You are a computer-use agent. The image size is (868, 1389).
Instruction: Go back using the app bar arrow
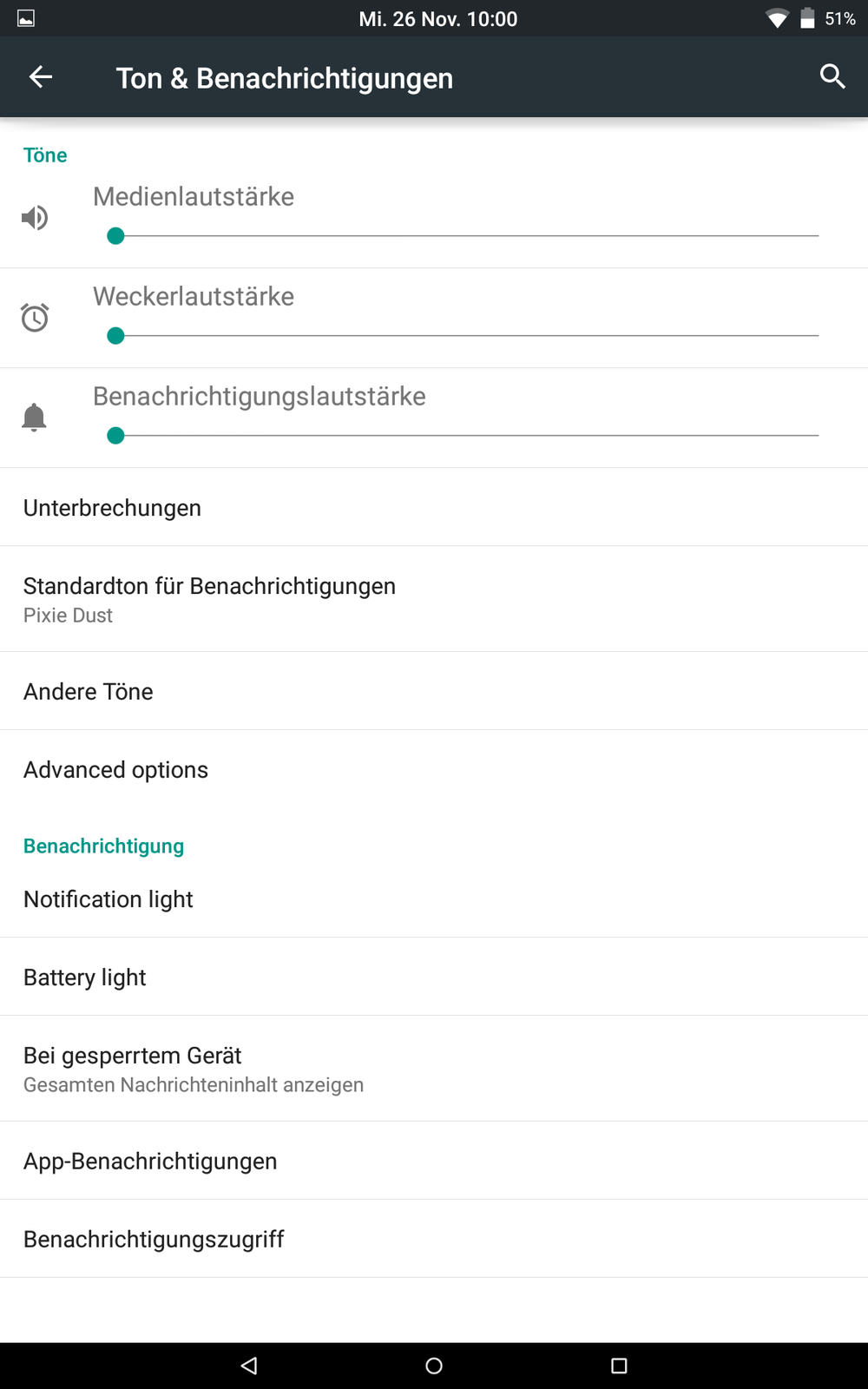point(41,77)
